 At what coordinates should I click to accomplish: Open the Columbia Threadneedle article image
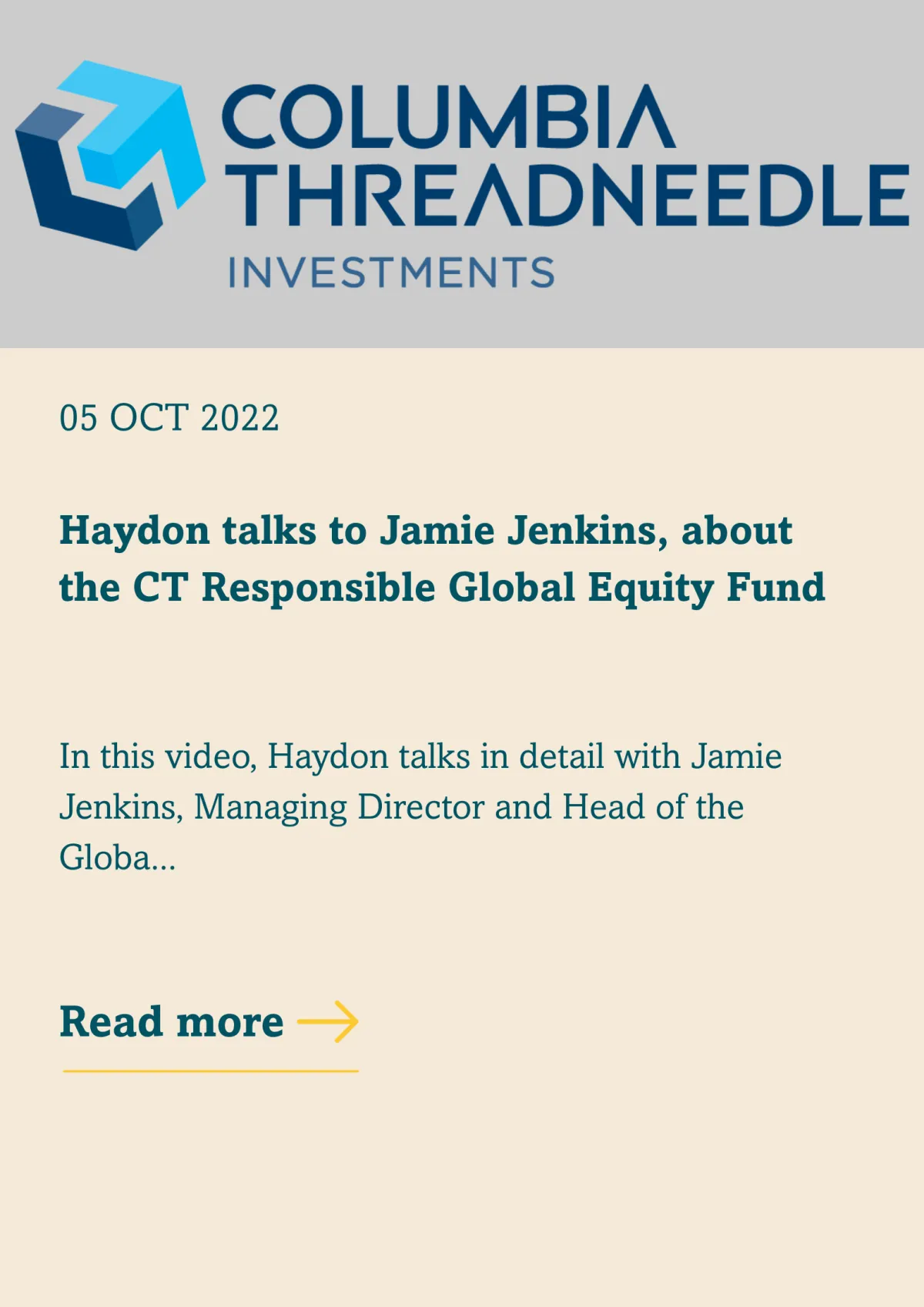point(462,174)
